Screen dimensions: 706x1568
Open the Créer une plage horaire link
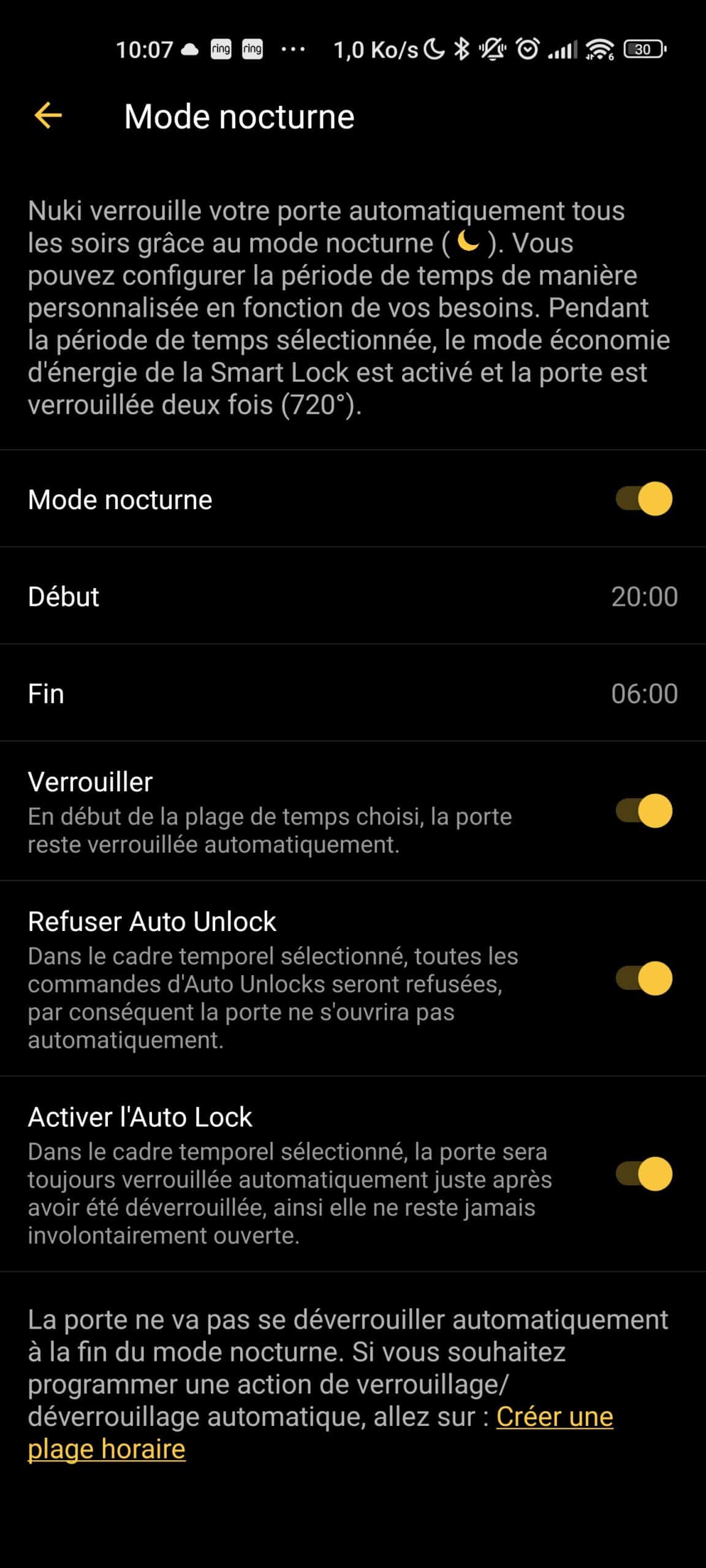pyautogui.click(x=321, y=1433)
